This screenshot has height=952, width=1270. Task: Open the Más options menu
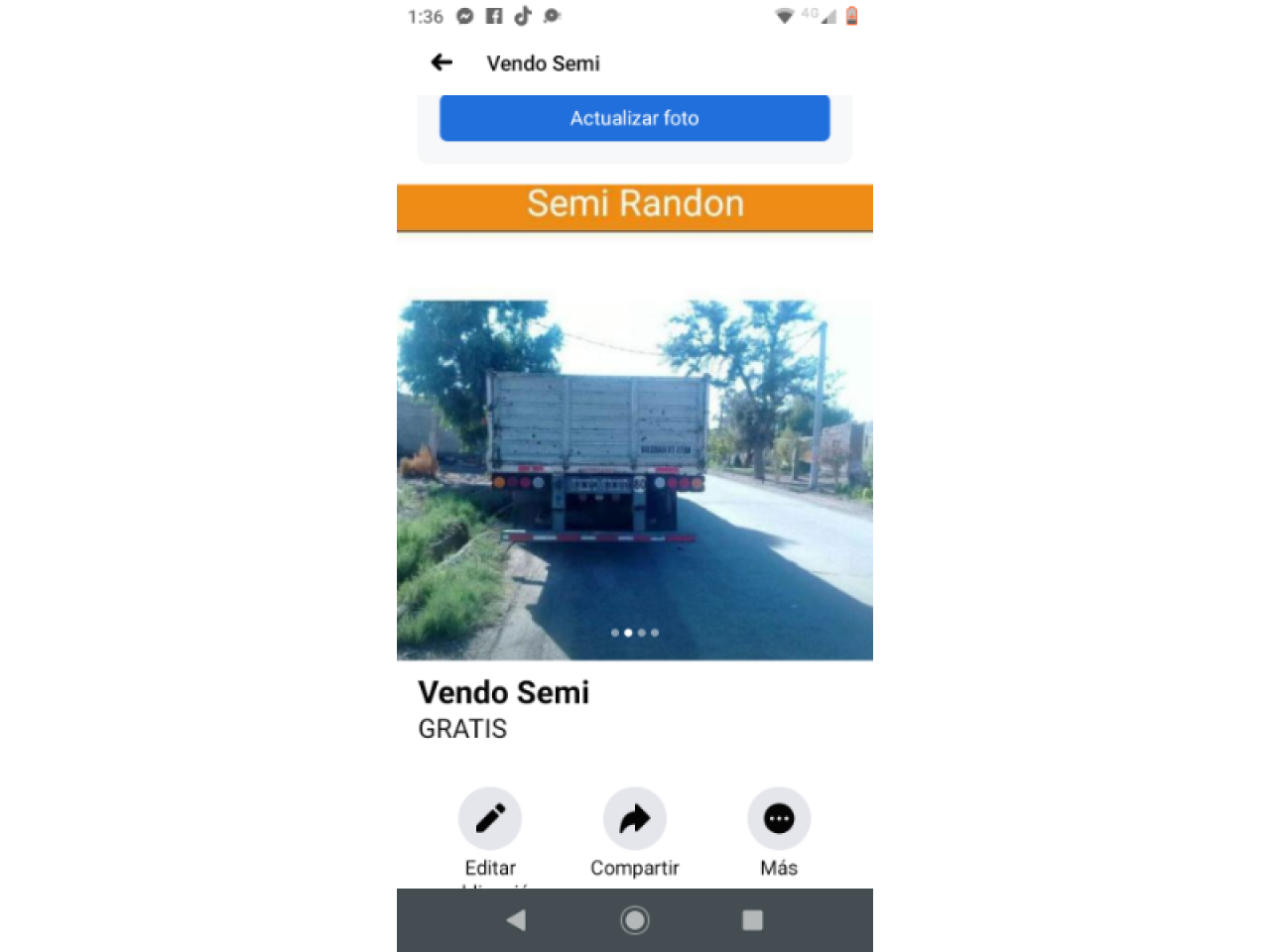[x=779, y=819]
